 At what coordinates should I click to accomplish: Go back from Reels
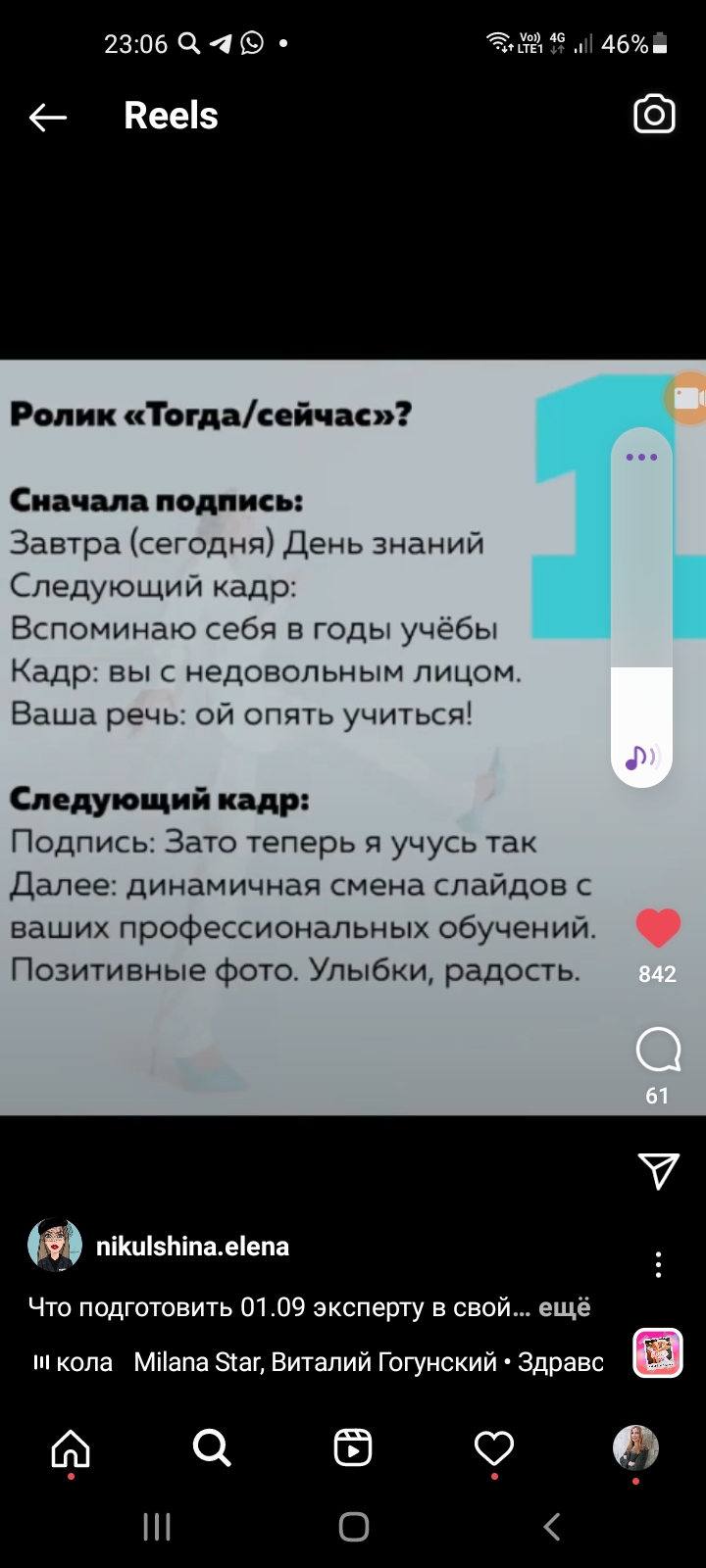[47, 118]
